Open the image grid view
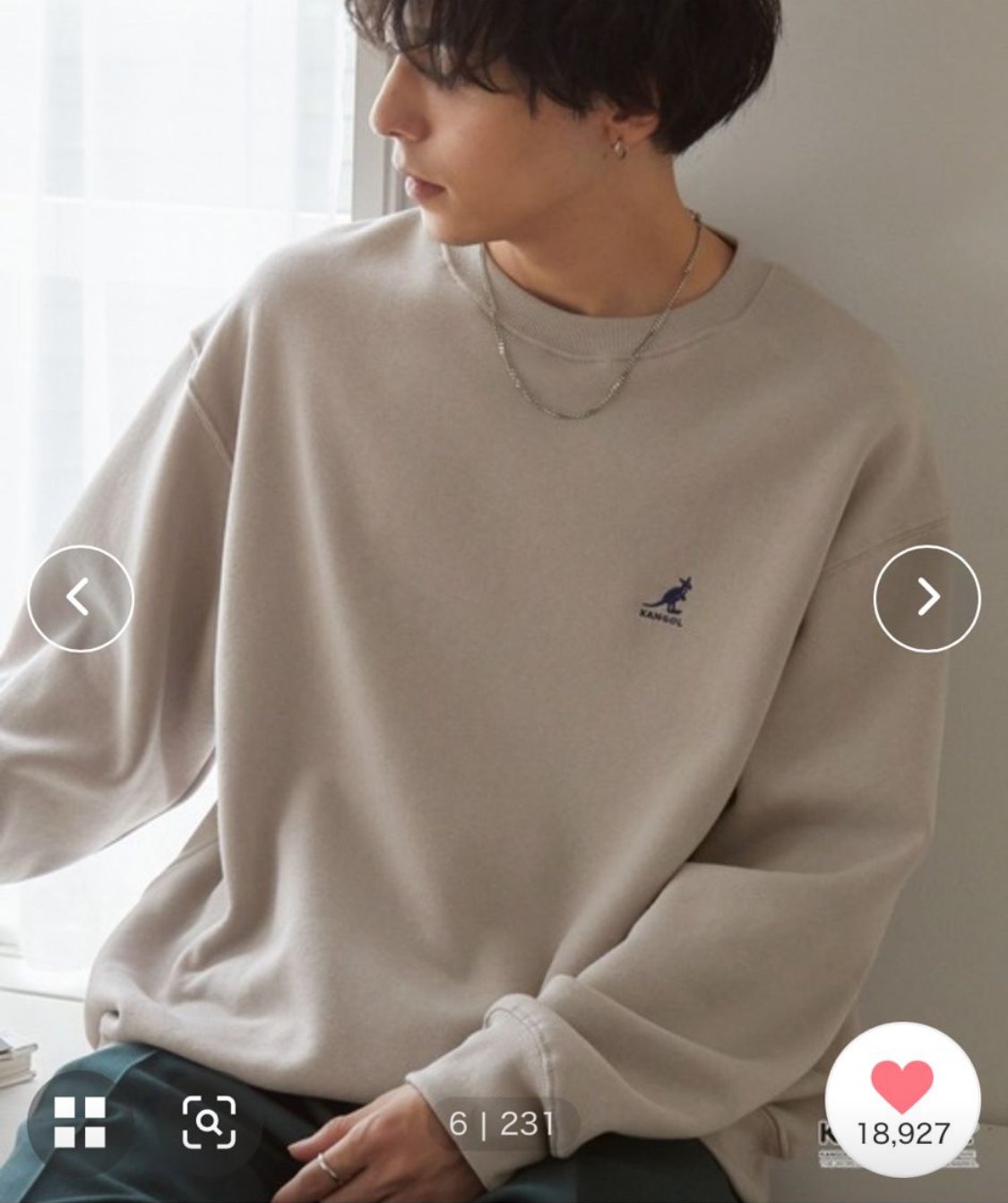 (80, 1121)
